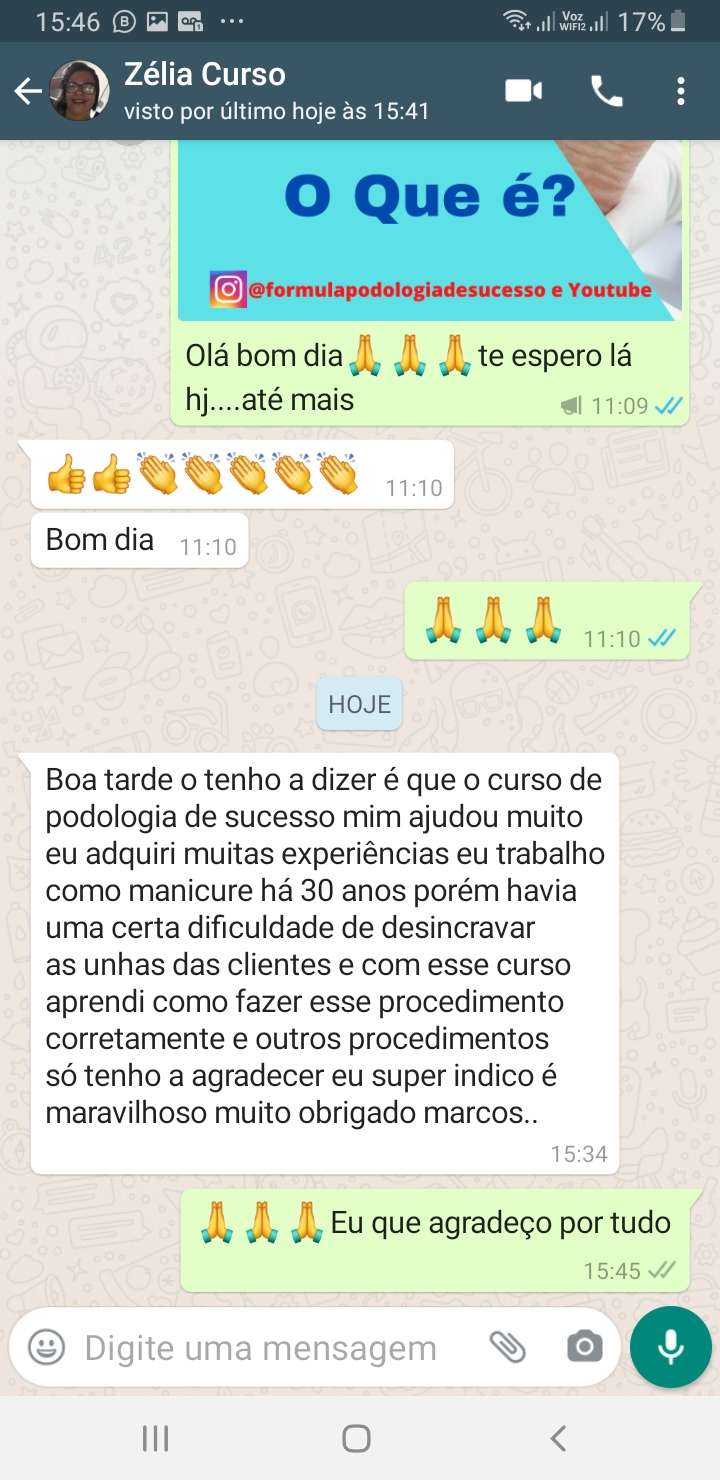
Task: Open the camera from message bar
Action: [x=585, y=1347]
